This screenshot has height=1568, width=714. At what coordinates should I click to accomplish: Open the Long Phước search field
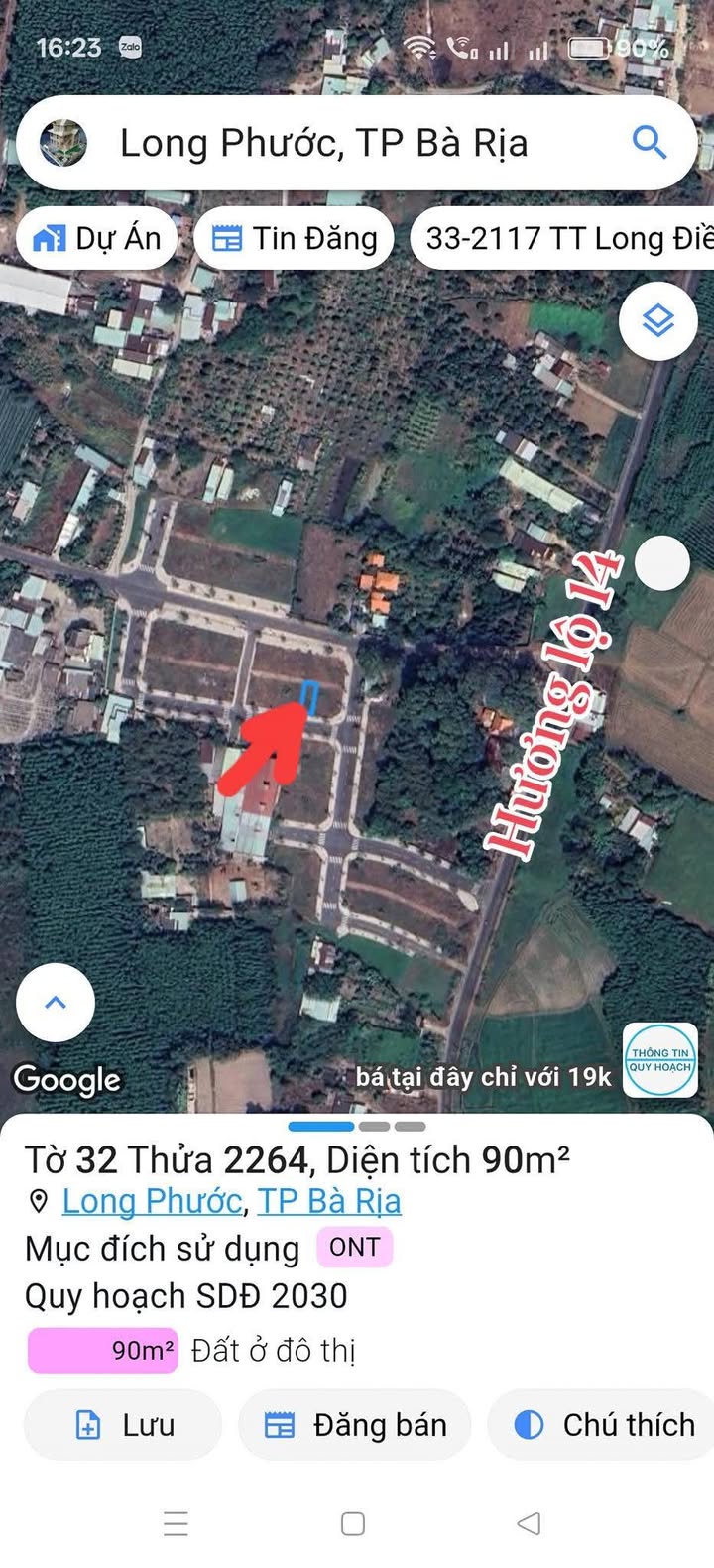point(357,143)
